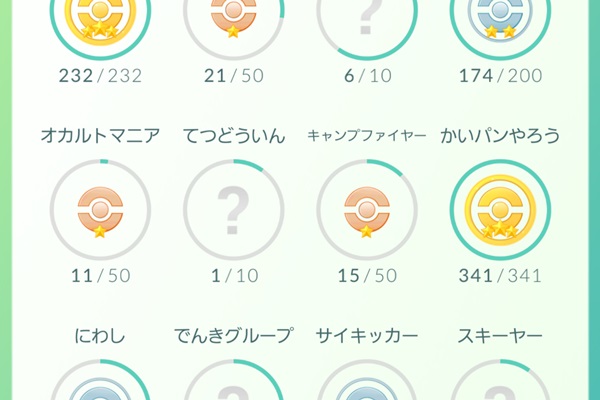Open the かいパンやろう gold medal
The height and width of the screenshot is (400, 600).
(x=501, y=210)
